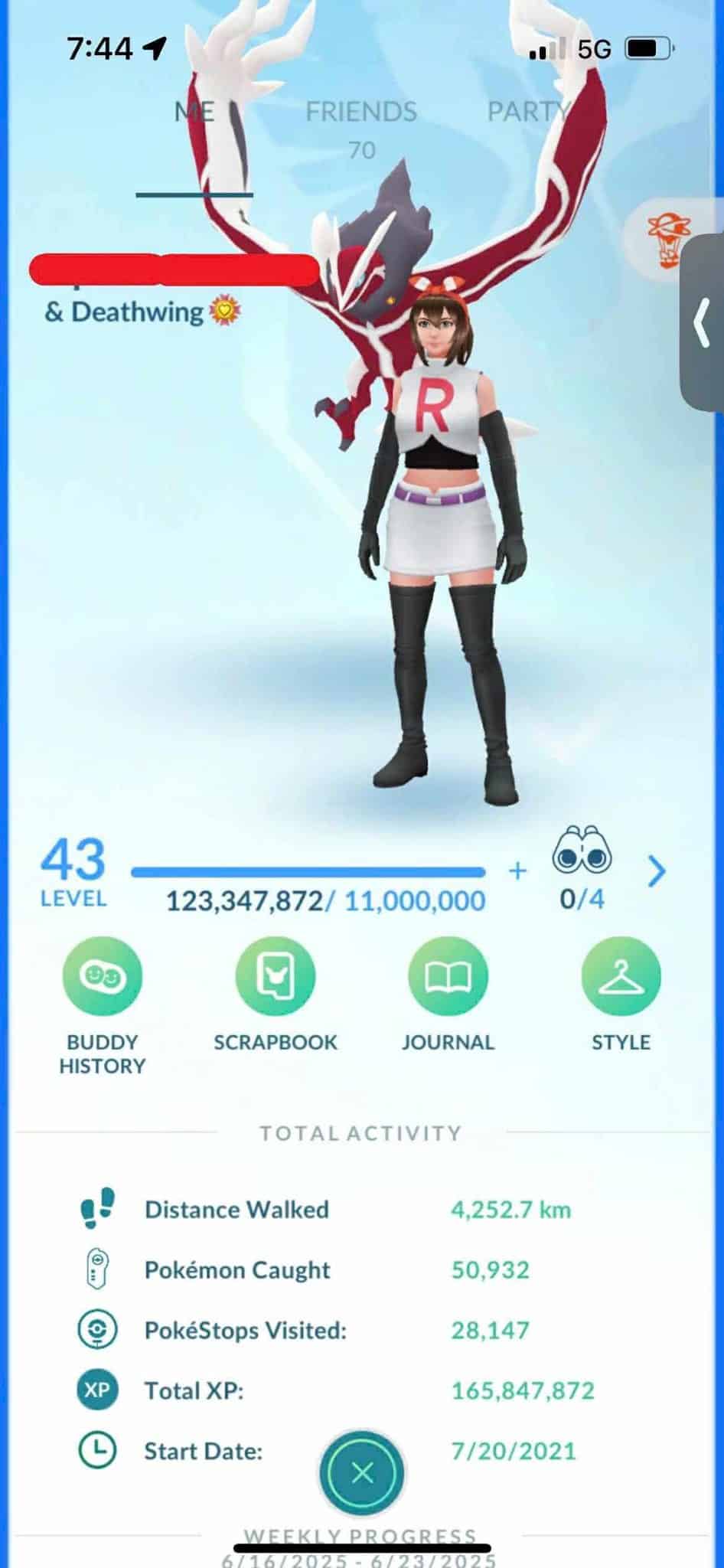The image size is (724, 1568).
Task: Tap the plus icon next to XP bar
Action: click(517, 871)
